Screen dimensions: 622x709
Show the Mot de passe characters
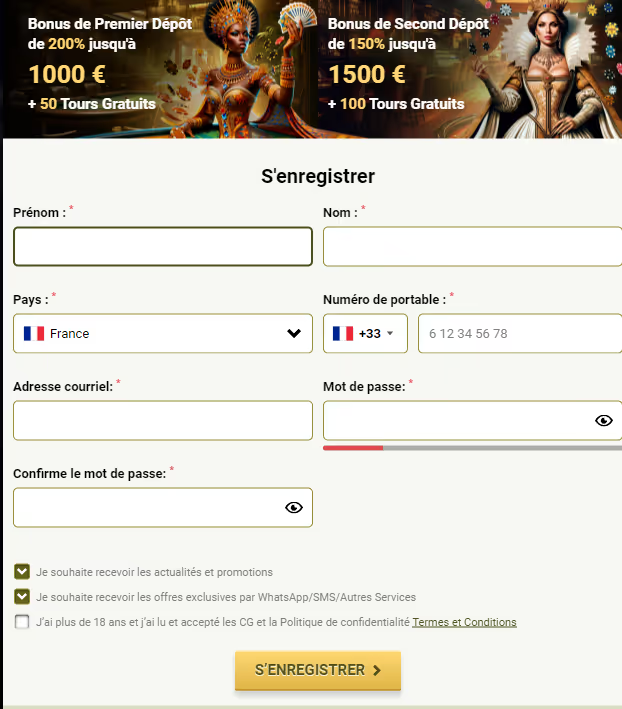click(x=603, y=420)
